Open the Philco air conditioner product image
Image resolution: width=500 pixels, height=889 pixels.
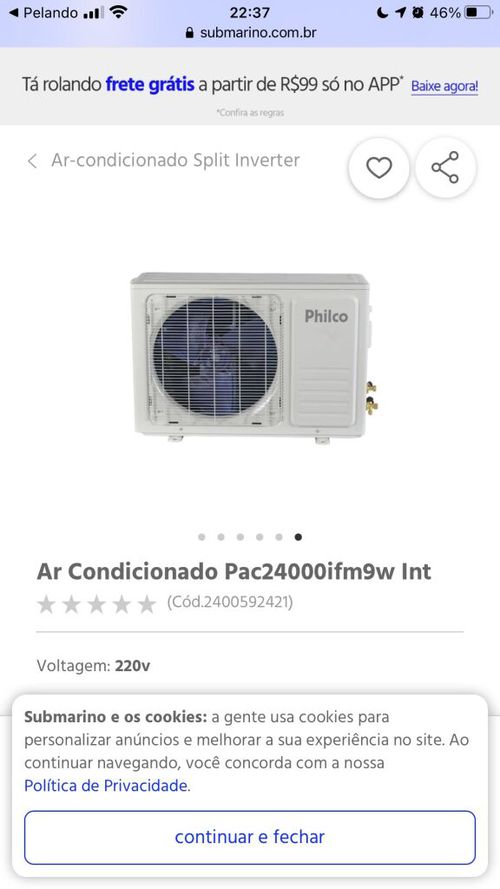click(255, 358)
